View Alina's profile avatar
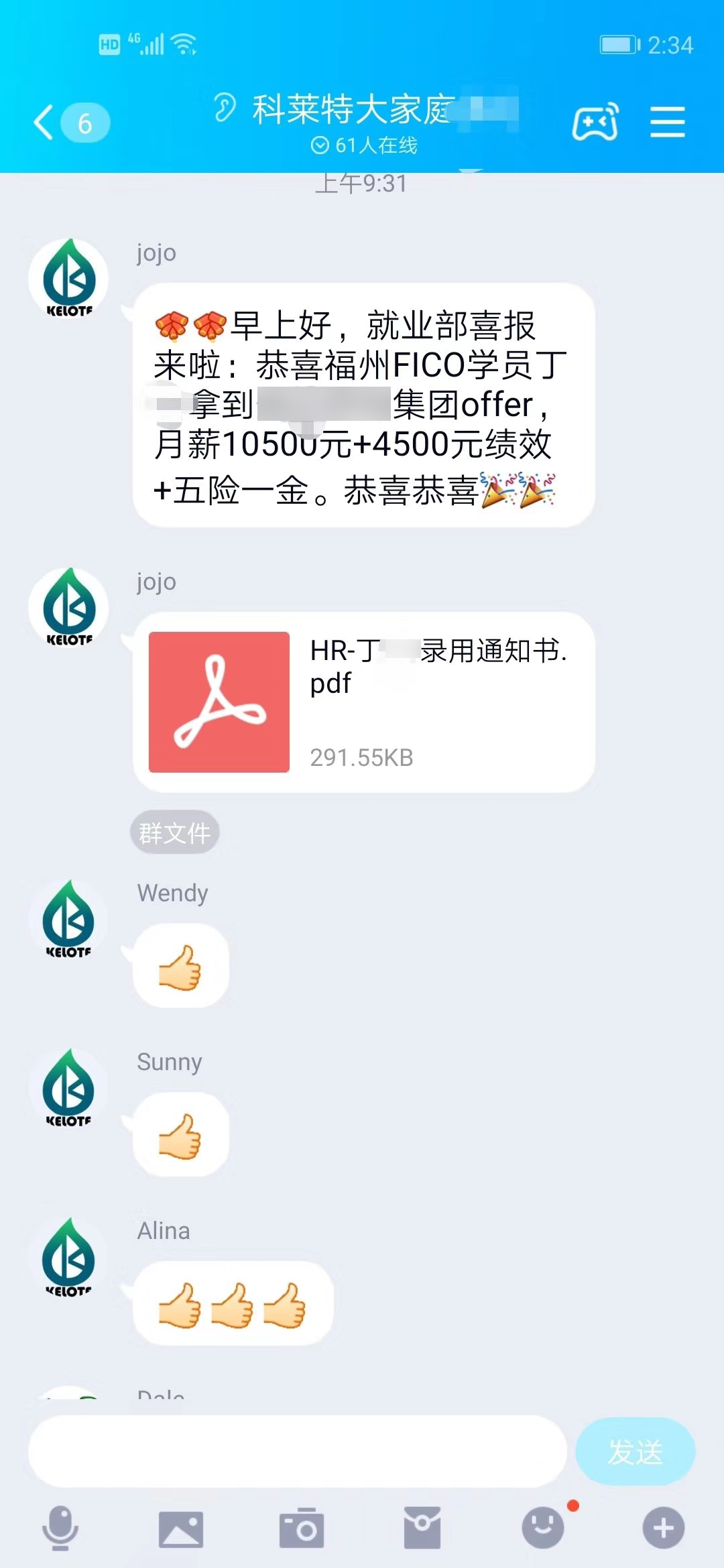 point(68,1257)
